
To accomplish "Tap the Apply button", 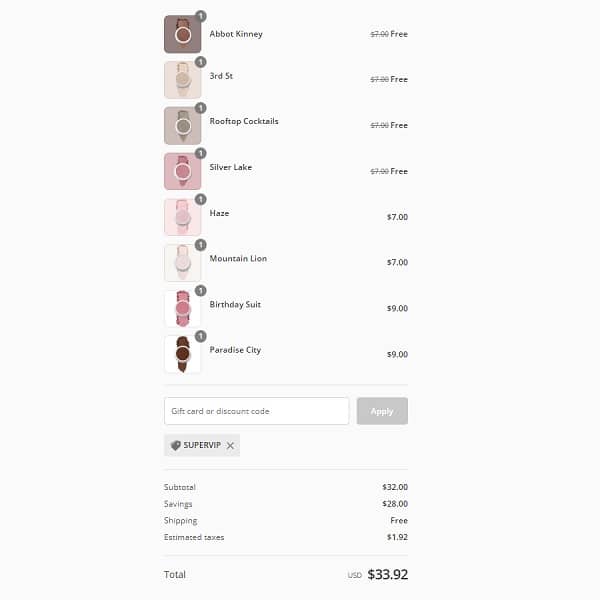I will click(382, 411).
